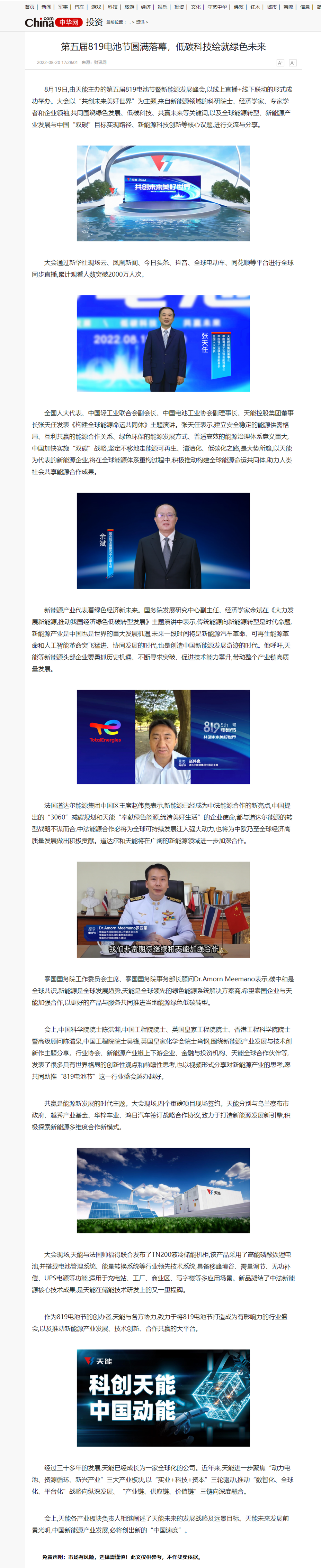Open the 娱乐 channel
Screen dimensions: 321x1568
click(x=162, y=7)
